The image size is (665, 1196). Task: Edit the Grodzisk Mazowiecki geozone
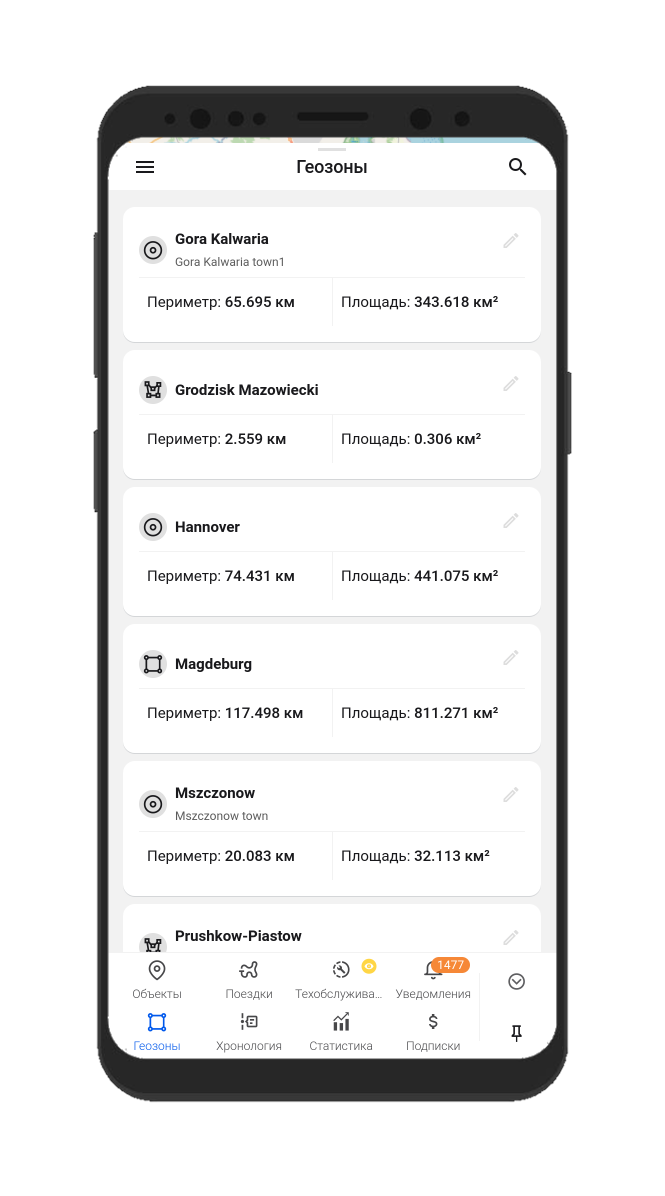(x=511, y=384)
